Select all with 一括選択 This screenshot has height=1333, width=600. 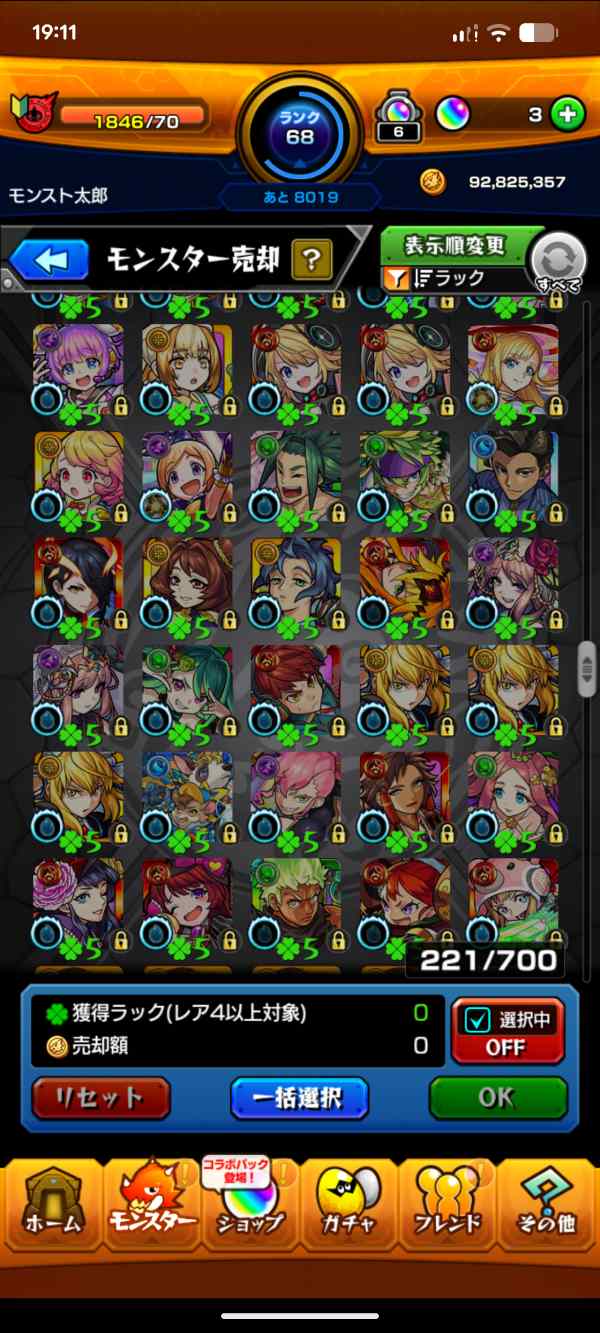pos(299,1098)
